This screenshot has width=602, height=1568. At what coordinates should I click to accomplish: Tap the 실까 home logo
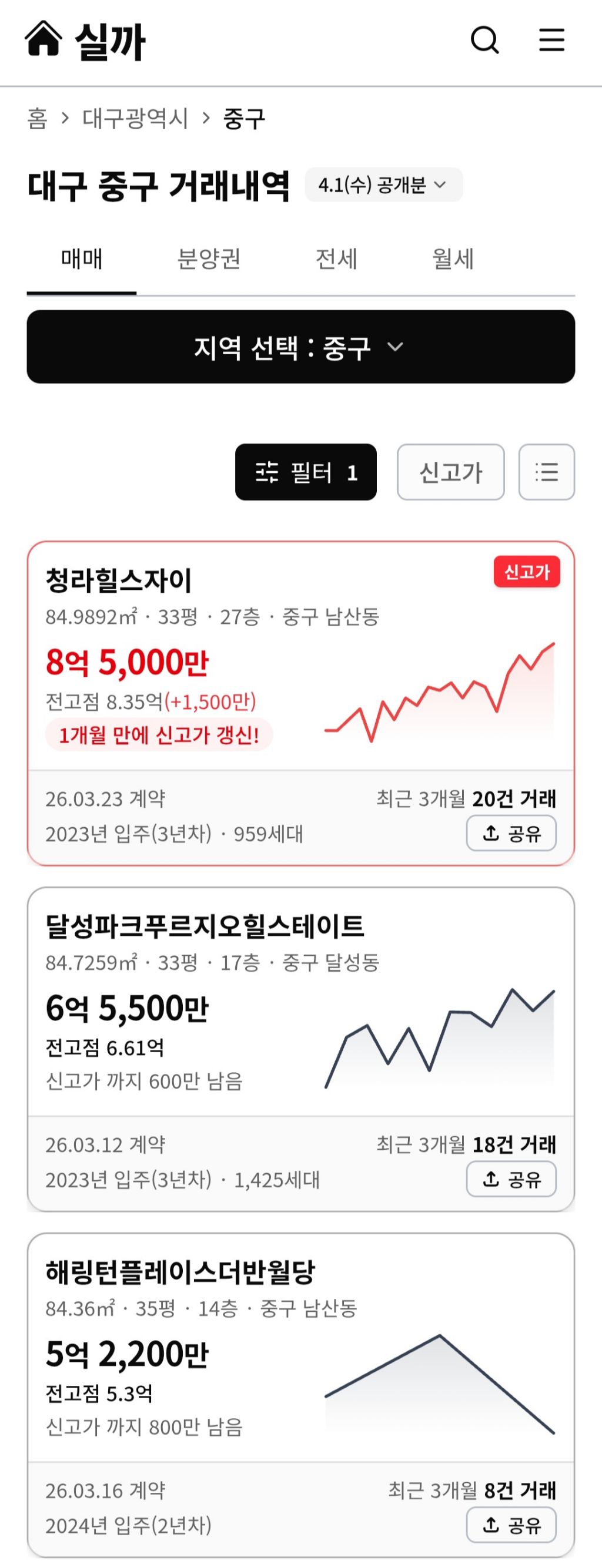pos(85,41)
